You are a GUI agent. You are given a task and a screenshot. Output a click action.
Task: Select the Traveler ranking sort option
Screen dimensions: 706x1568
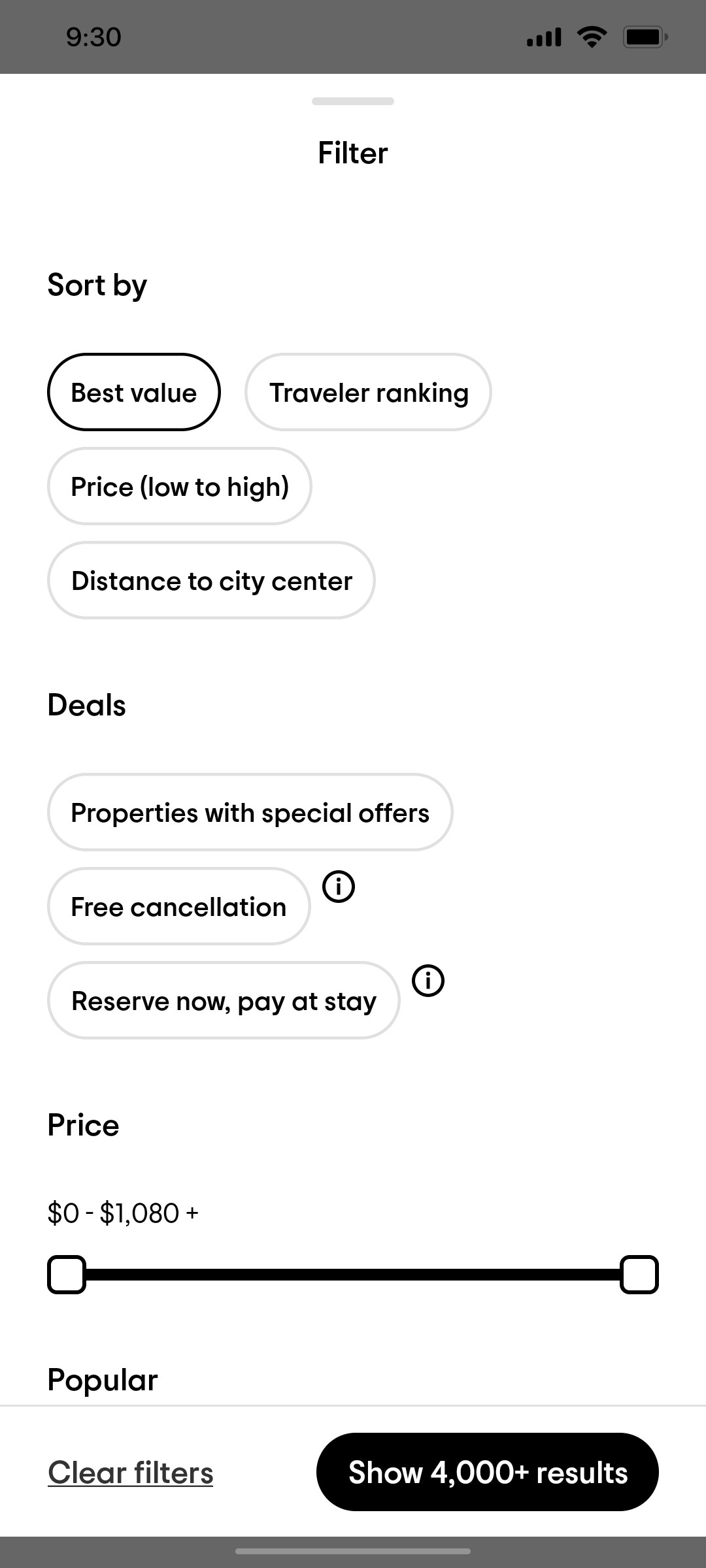point(368,392)
